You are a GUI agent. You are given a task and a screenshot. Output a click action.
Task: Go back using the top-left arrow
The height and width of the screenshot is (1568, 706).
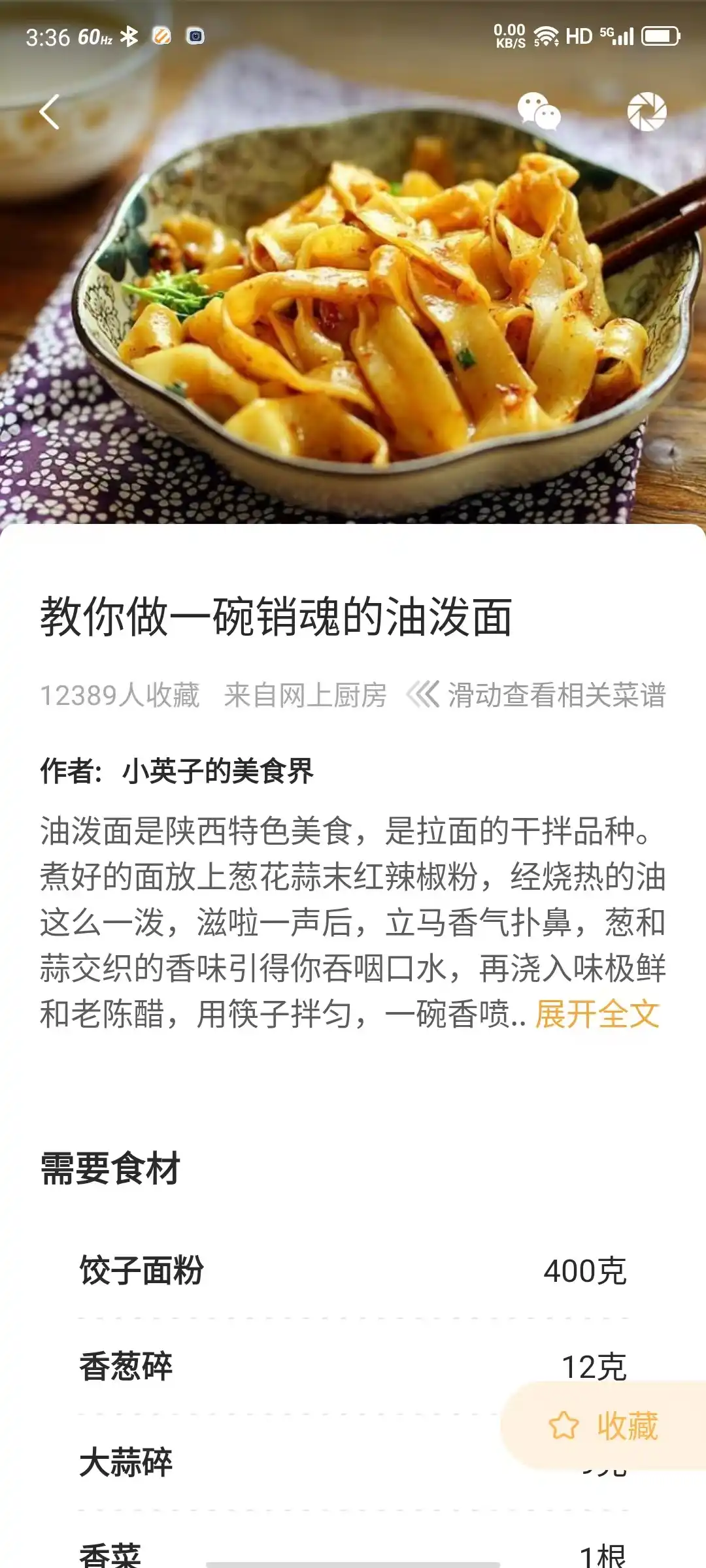[x=50, y=112]
